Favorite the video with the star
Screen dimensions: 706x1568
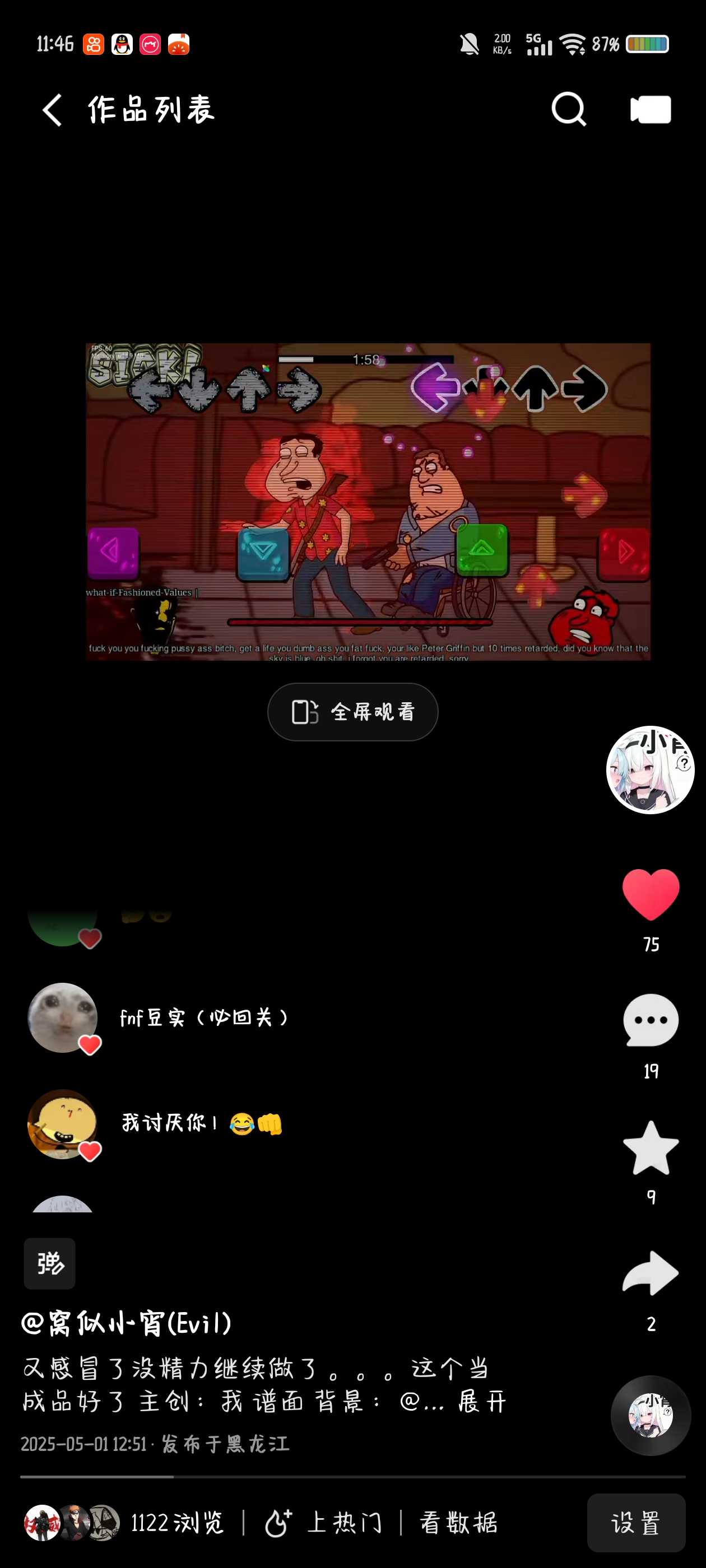(650, 1148)
